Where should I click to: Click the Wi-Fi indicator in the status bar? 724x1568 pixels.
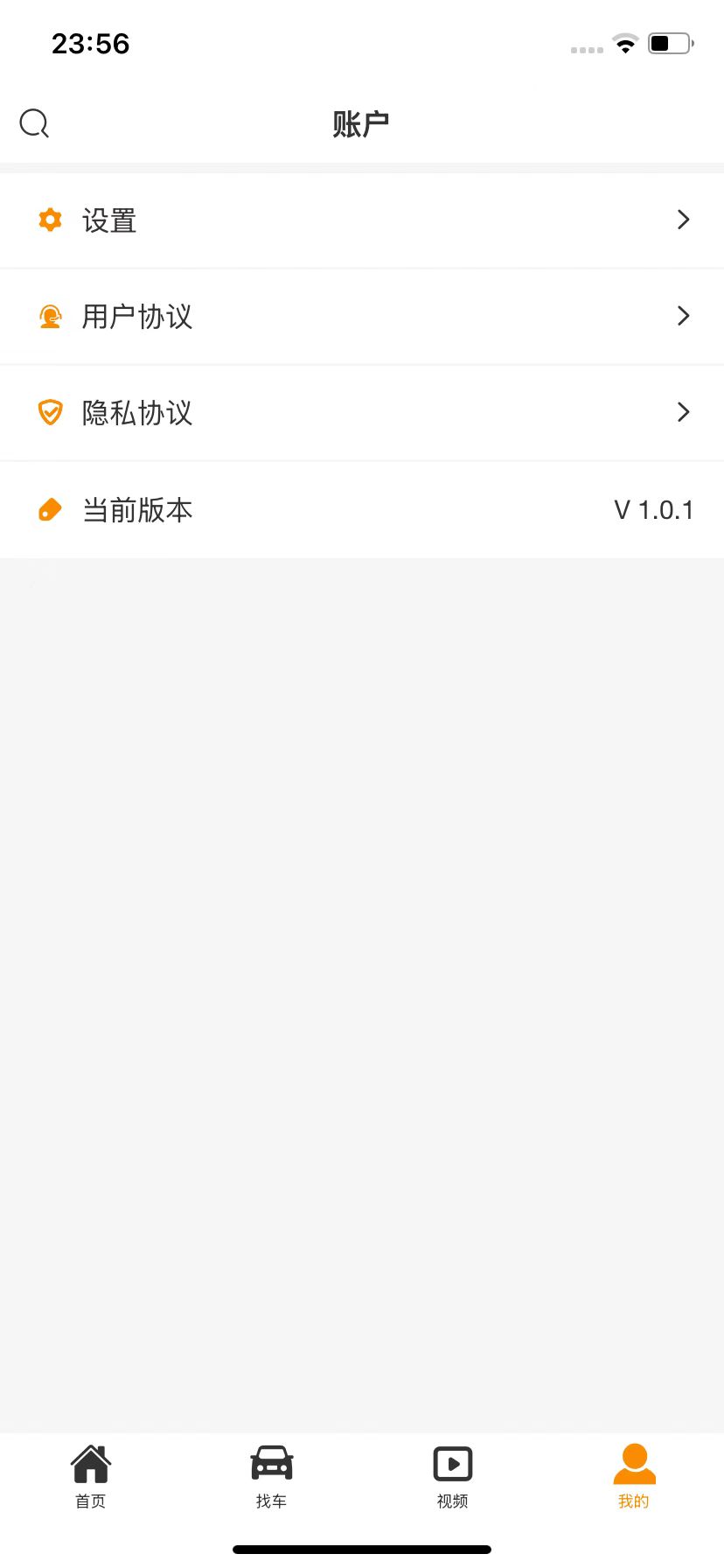pos(624,43)
